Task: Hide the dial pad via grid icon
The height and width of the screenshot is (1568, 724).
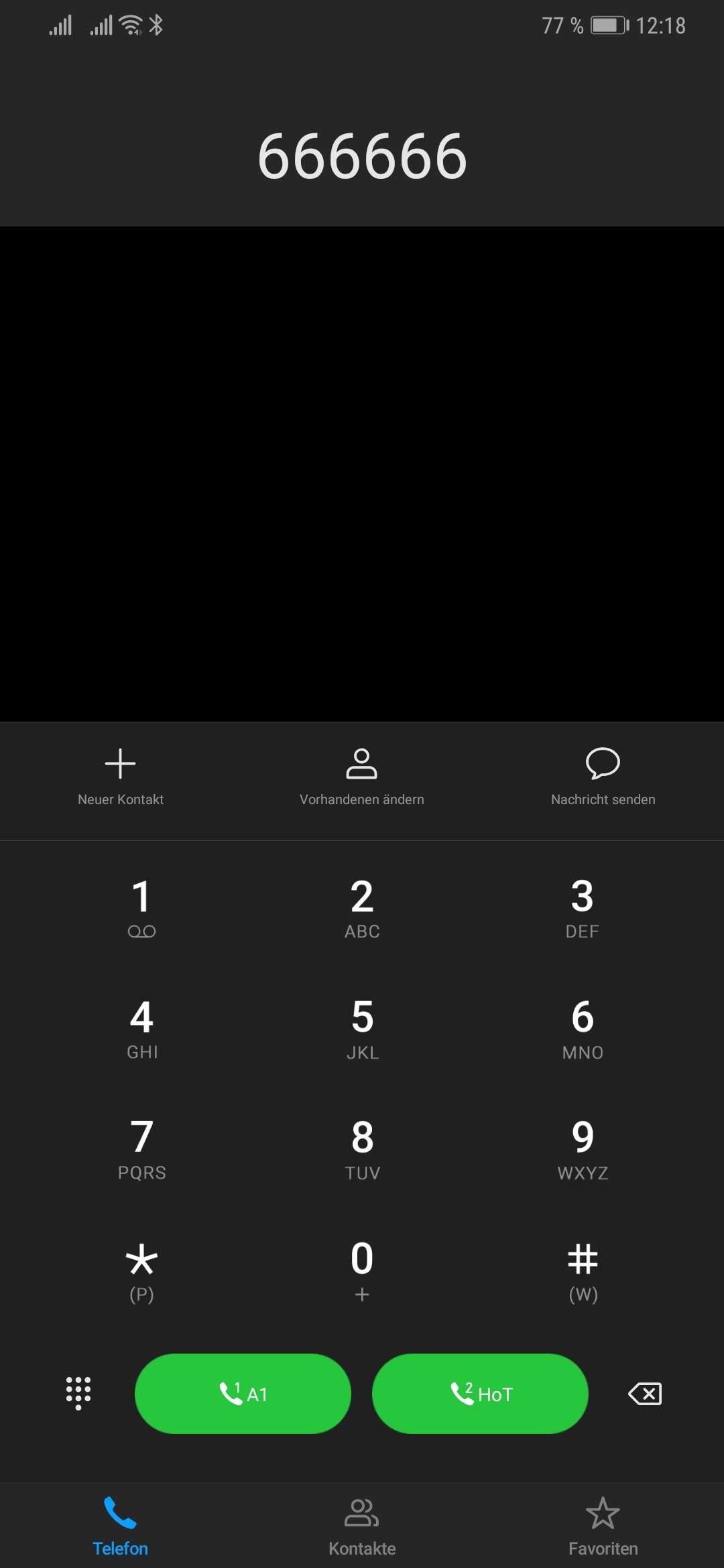Action: tap(78, 1394)
